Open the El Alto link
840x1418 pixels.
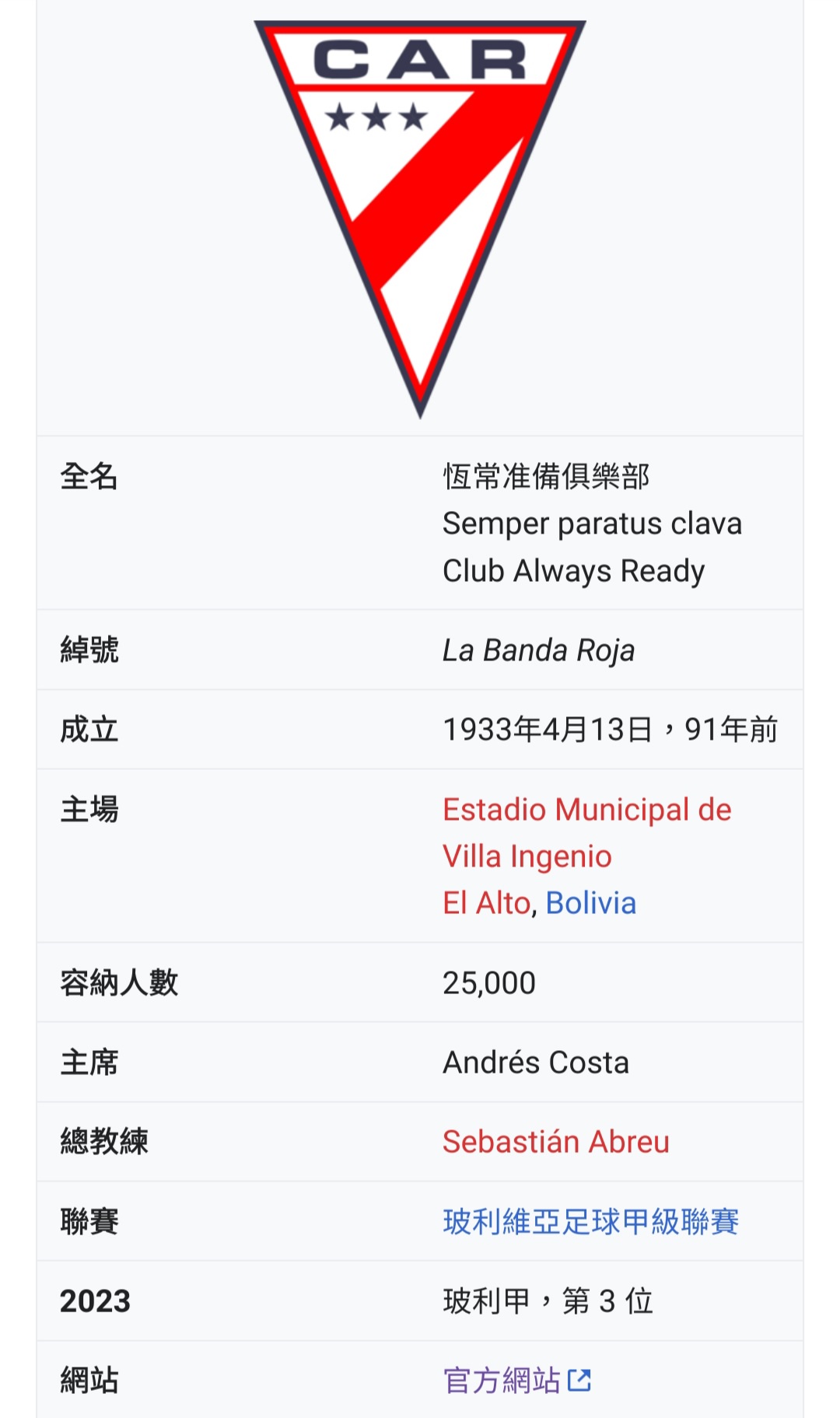[x=486, y=904]
